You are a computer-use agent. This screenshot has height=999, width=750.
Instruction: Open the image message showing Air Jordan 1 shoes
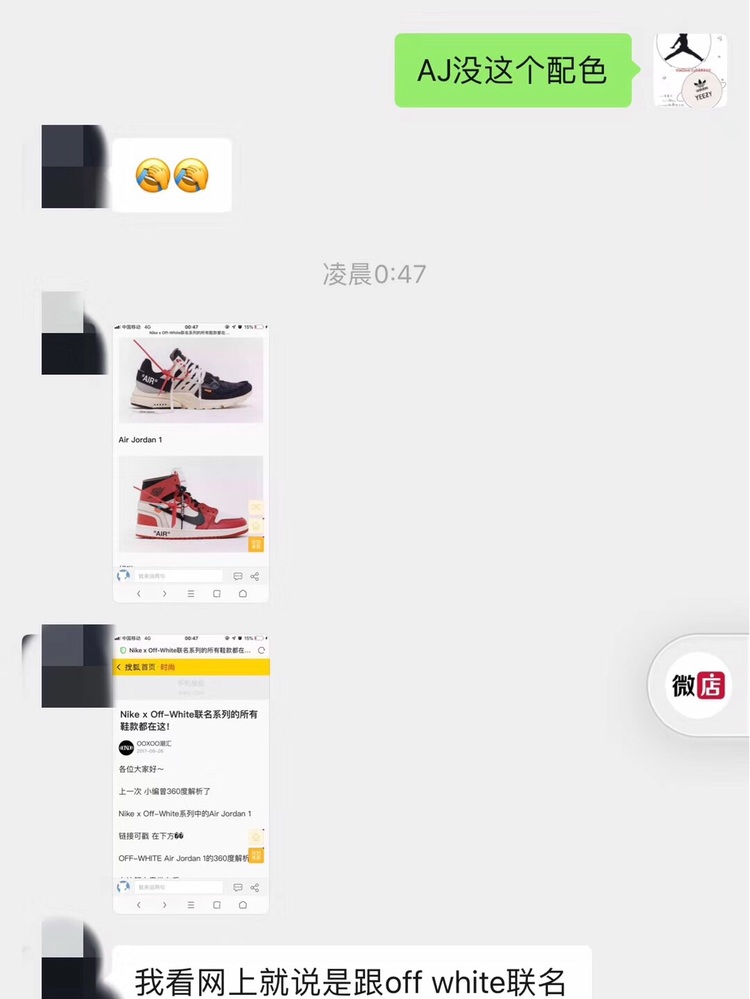[x=190, y=462]
